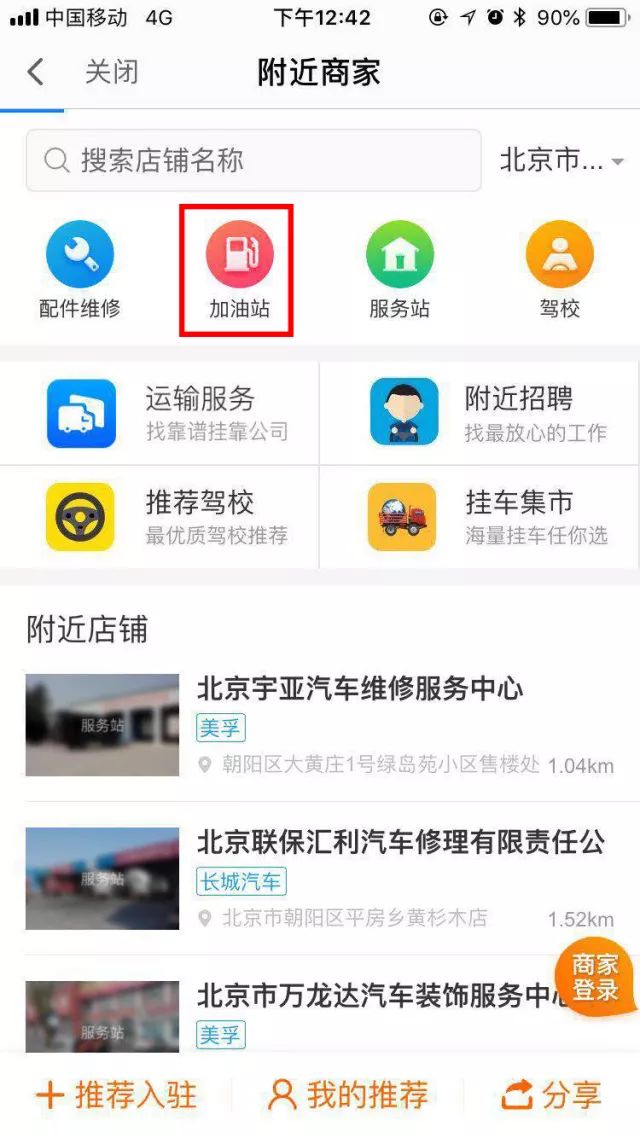Open 北京联保汇利汽车修理 store listing
Screen dimensions: 640x1138
tap(320, 878)
